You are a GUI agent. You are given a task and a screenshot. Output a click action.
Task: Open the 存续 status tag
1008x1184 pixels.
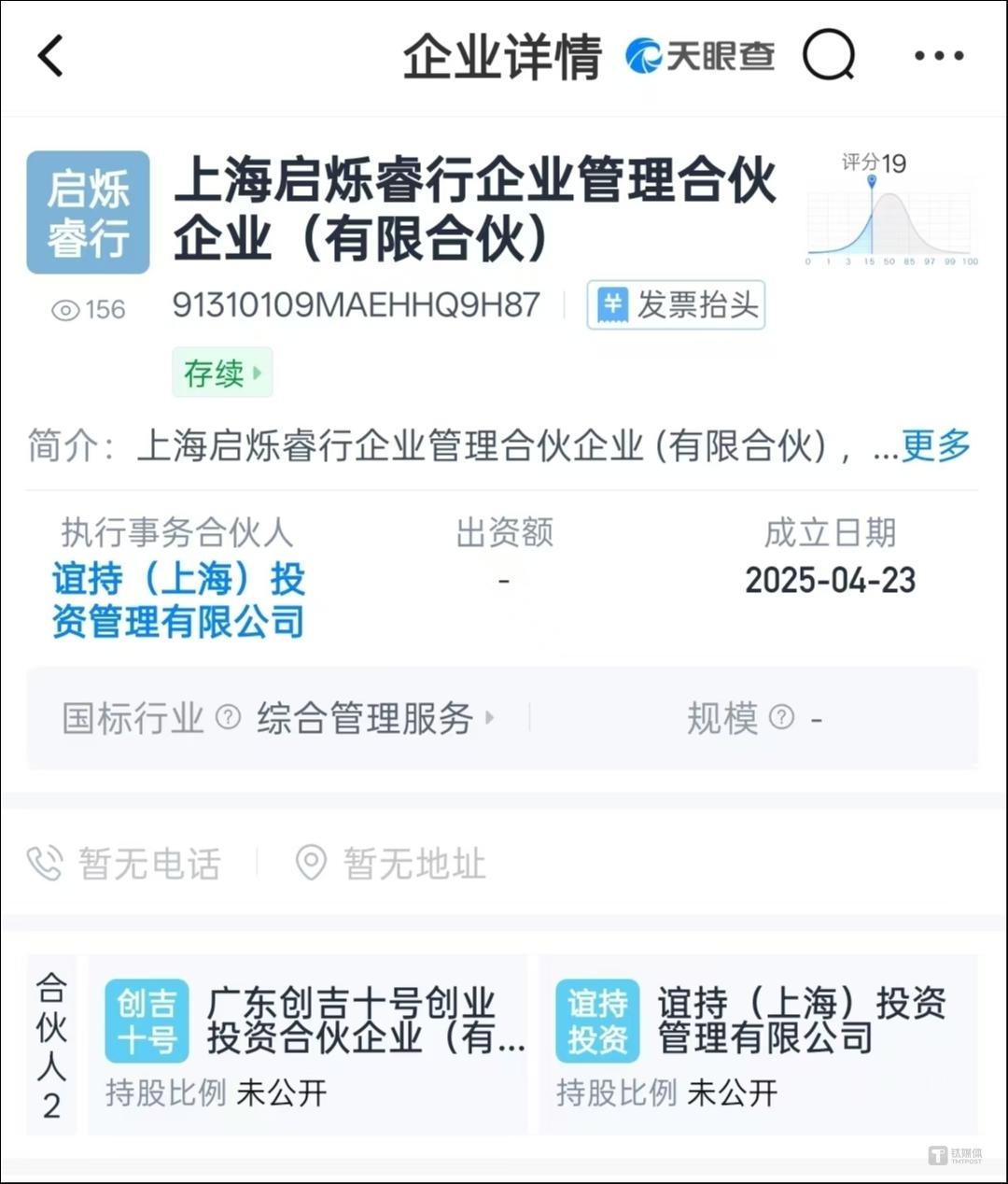pos(222,374)
